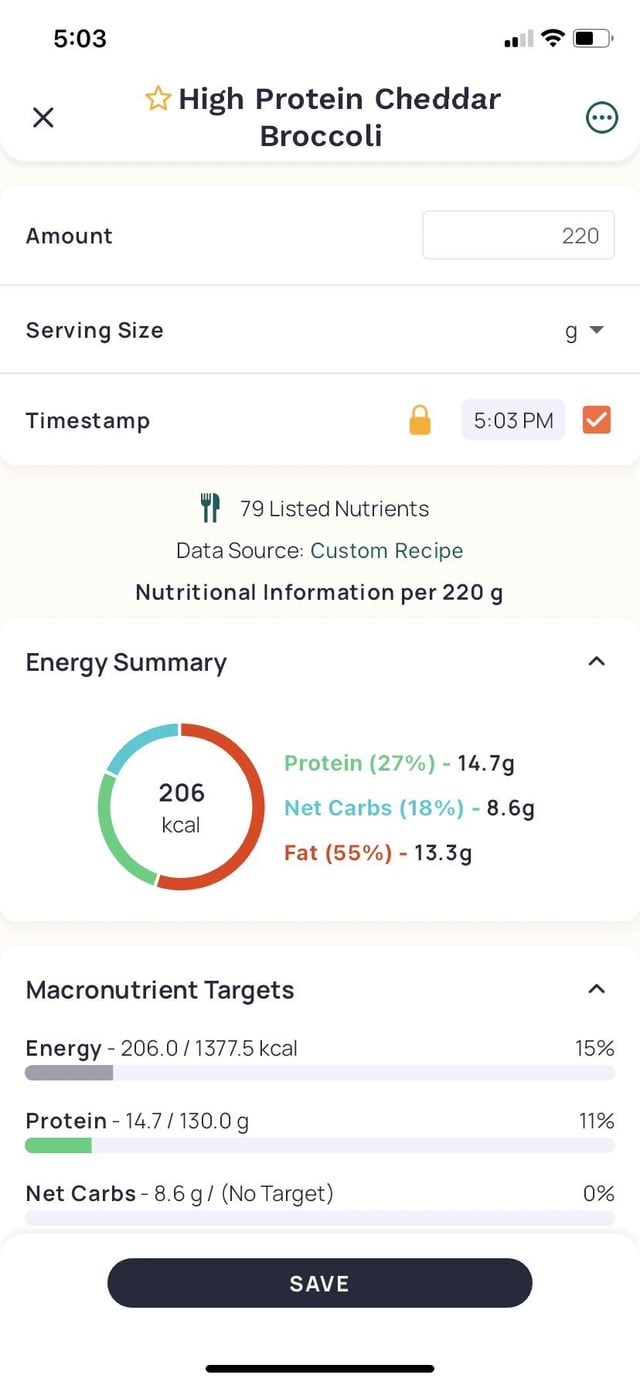Tap the timestamp lock icon
This screenshot has width=640, height=1385.
(x=420, y=421)
